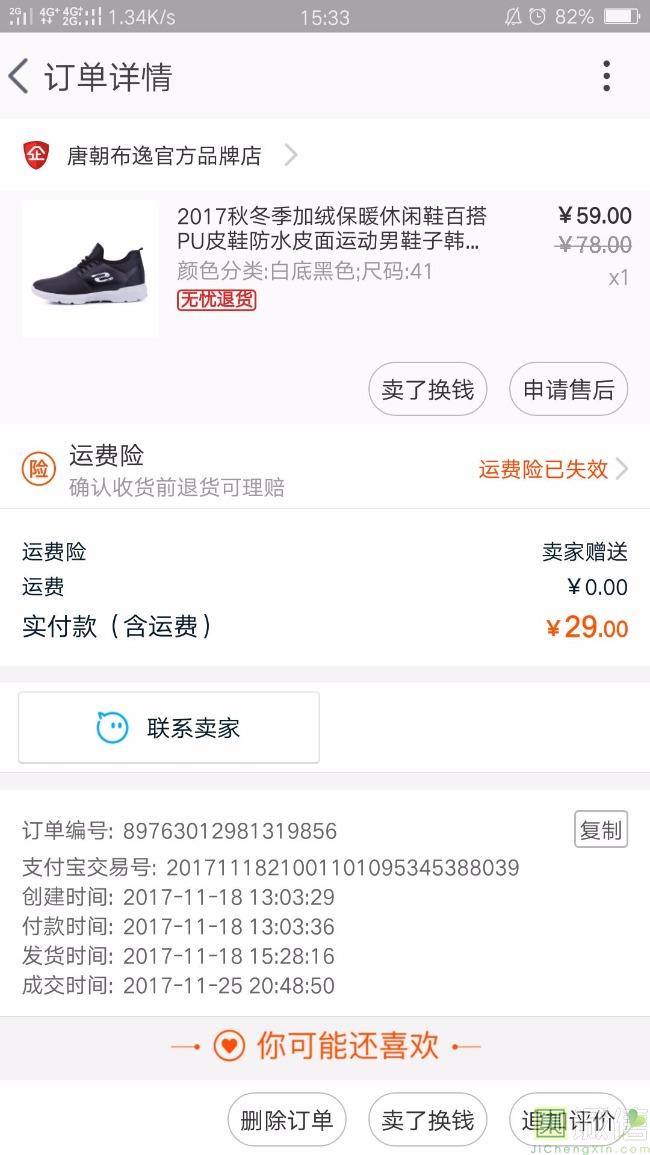Add a follow-up review 追加评价
This screenshot has width=650, height=1155.
point(568,1120)
